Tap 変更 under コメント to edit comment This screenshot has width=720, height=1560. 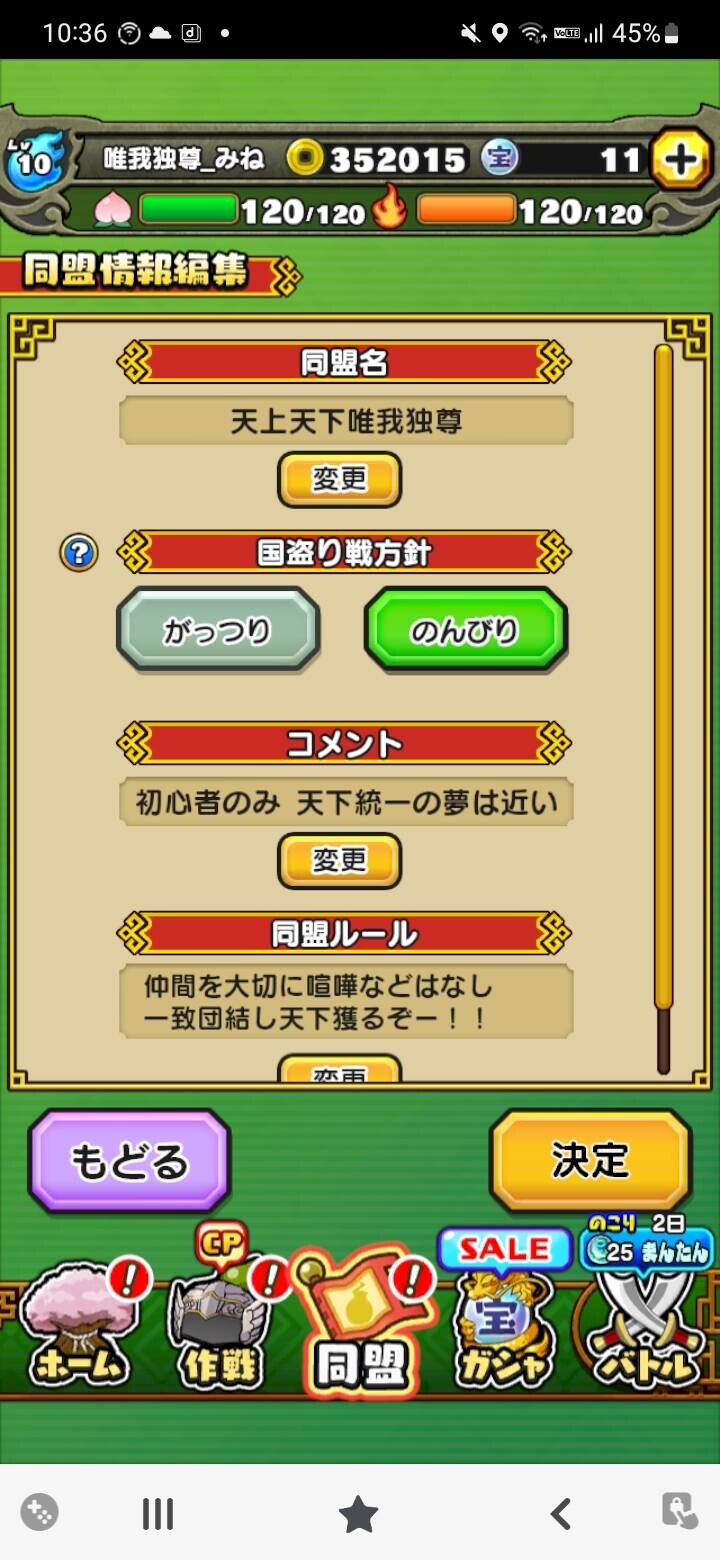(x=339, y=860)
